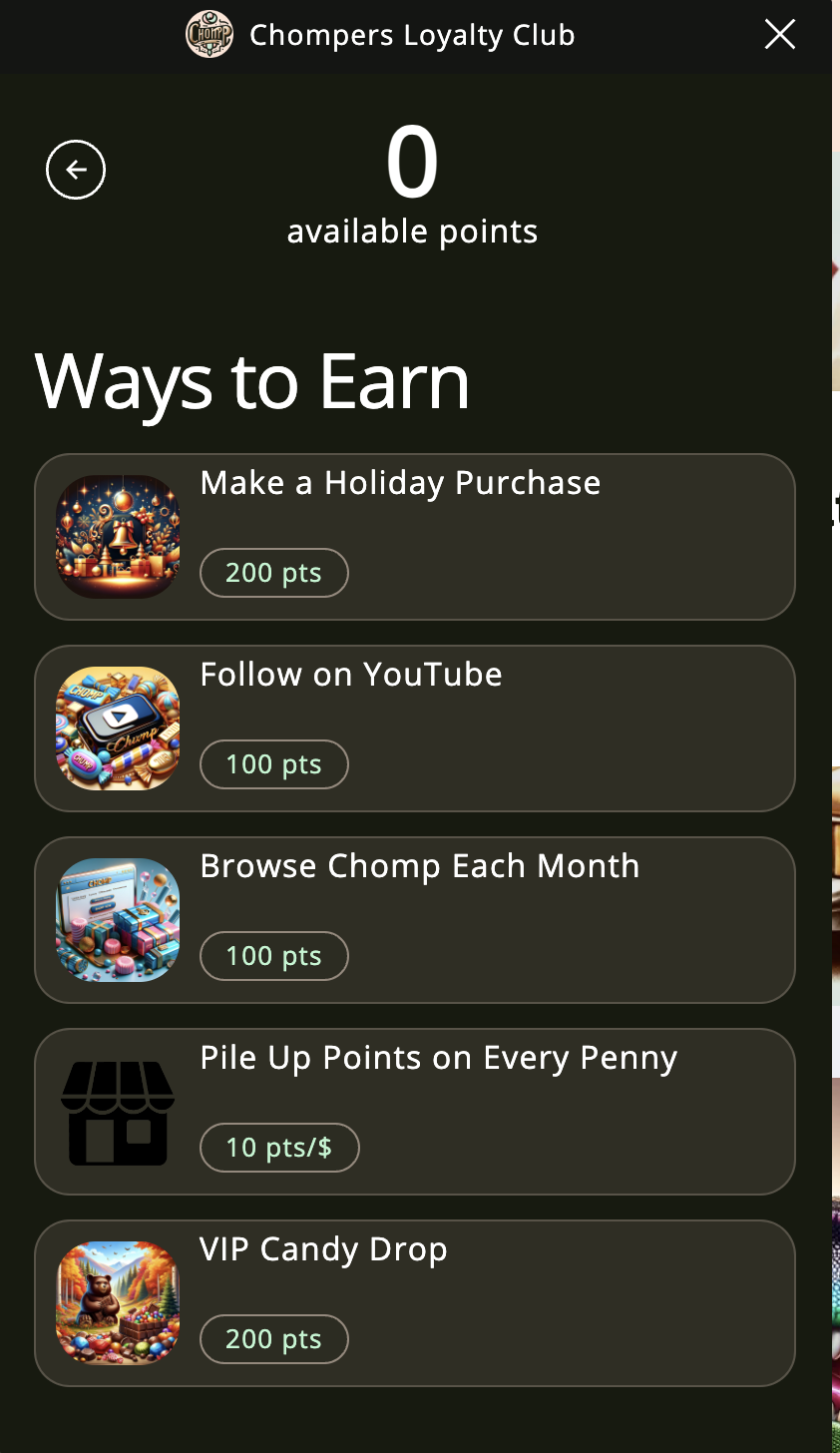Close the Chompers Loyalty Club panel
This screenshot has width=840, height=1453.
779,35
